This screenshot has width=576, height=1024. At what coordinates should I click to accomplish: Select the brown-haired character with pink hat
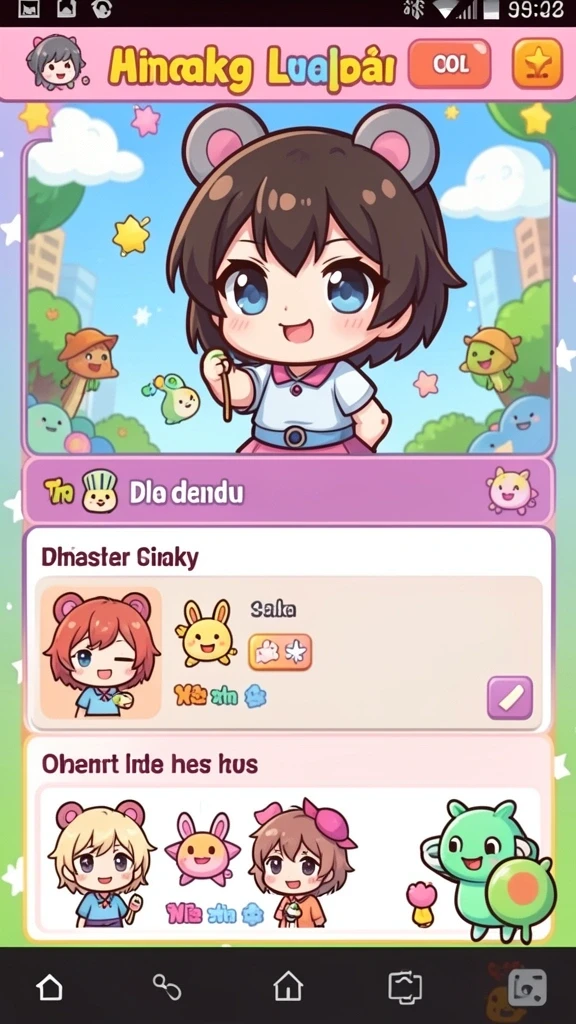pos(302,863)
